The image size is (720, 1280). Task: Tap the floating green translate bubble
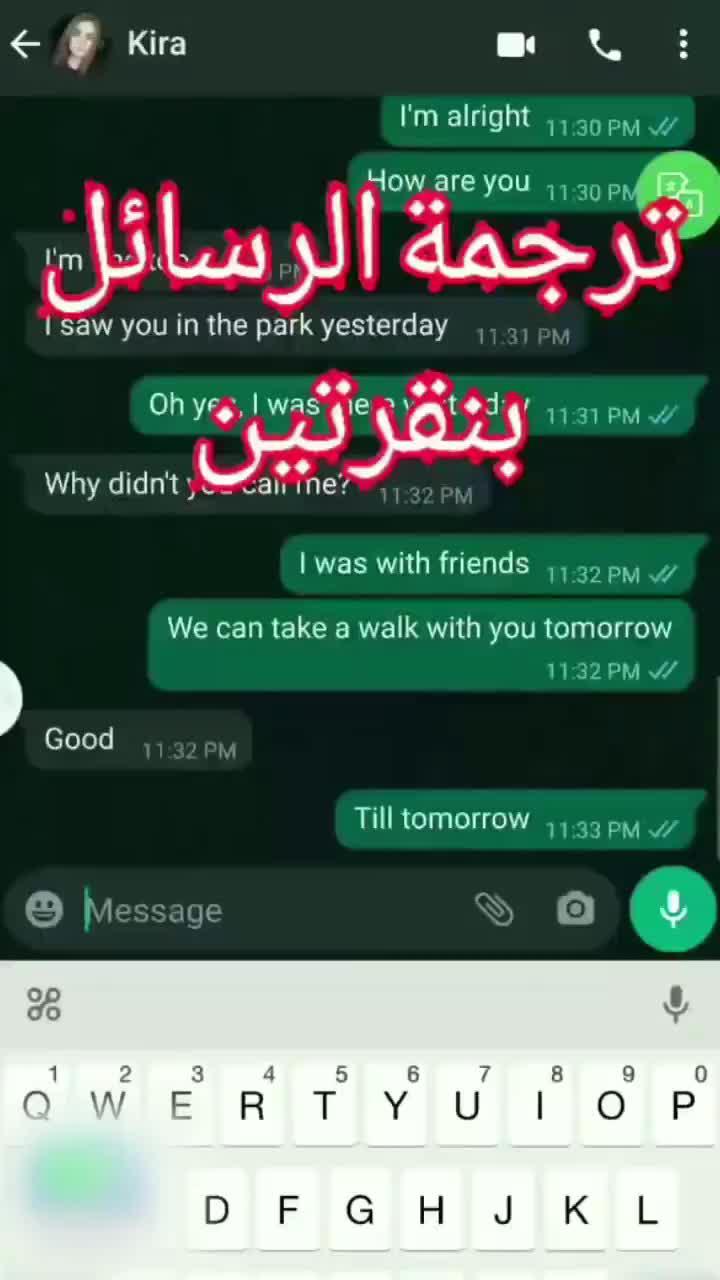(x=683, y=193)
